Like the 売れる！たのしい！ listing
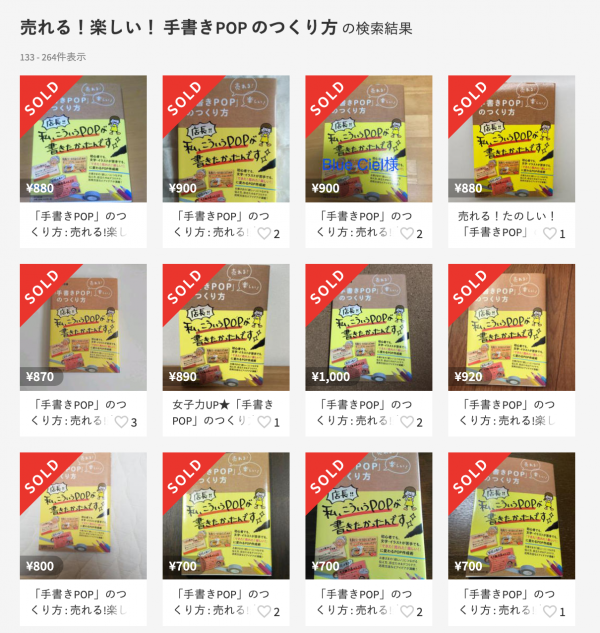 (x=550, y=233)
